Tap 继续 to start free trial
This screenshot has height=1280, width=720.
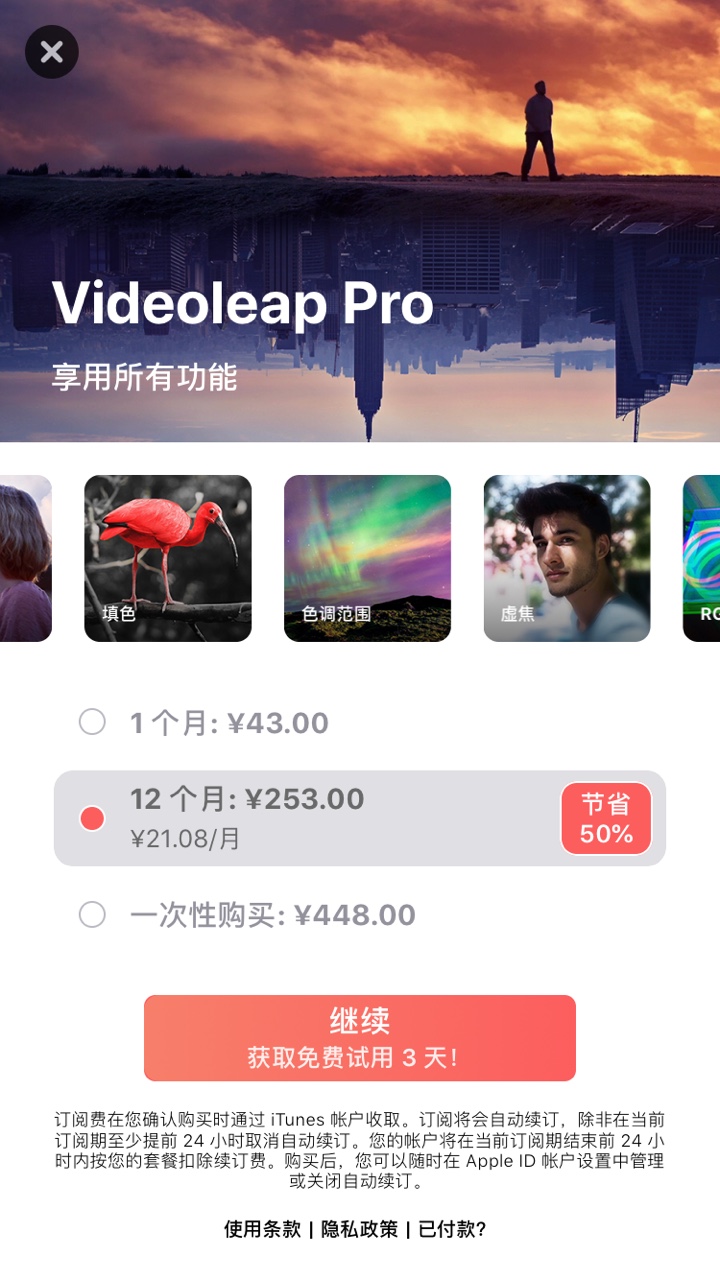[x=360, y=1038]
